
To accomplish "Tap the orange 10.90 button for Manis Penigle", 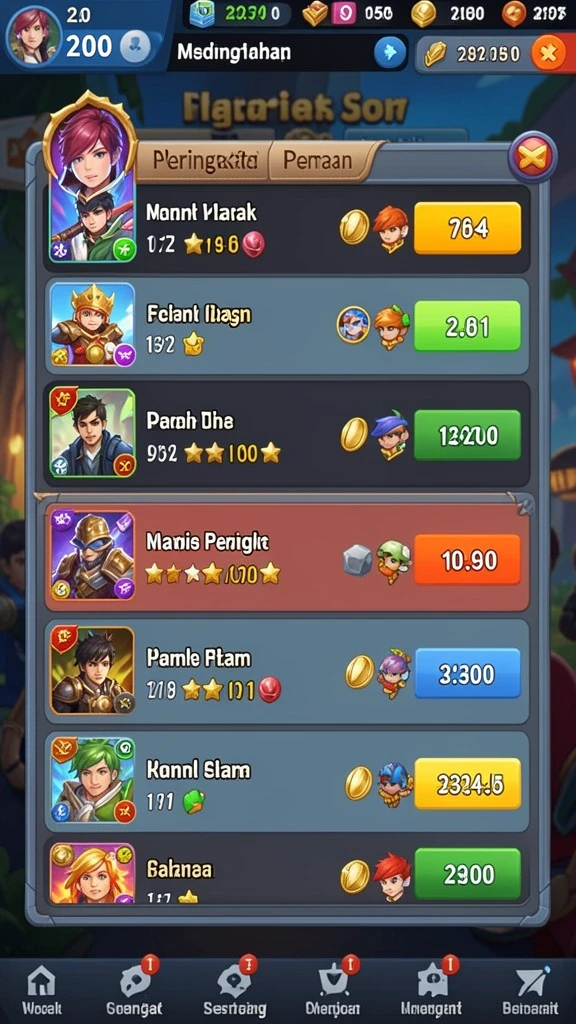I will [468, 560].
